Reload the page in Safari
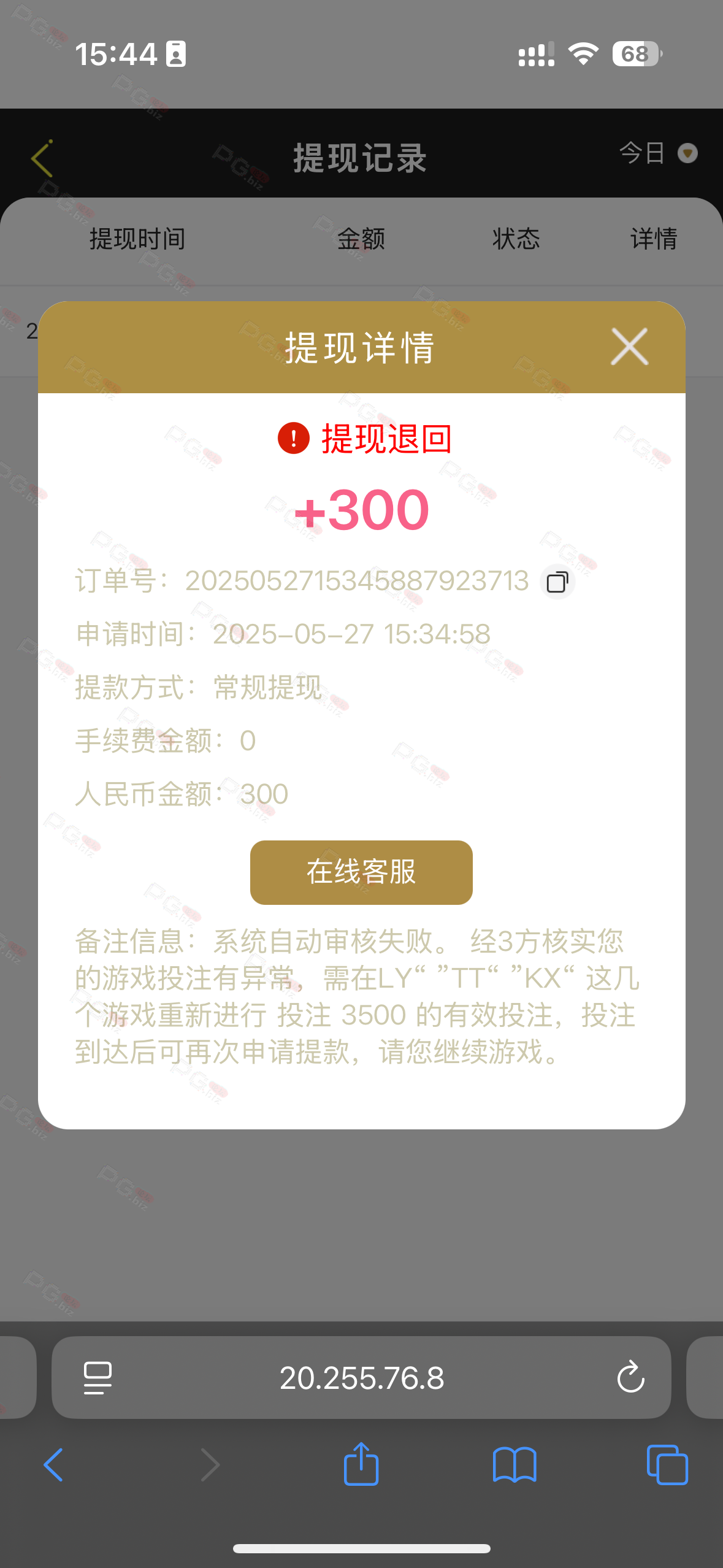Viewport: 723px width, 1568px height. coord(630,1378)
